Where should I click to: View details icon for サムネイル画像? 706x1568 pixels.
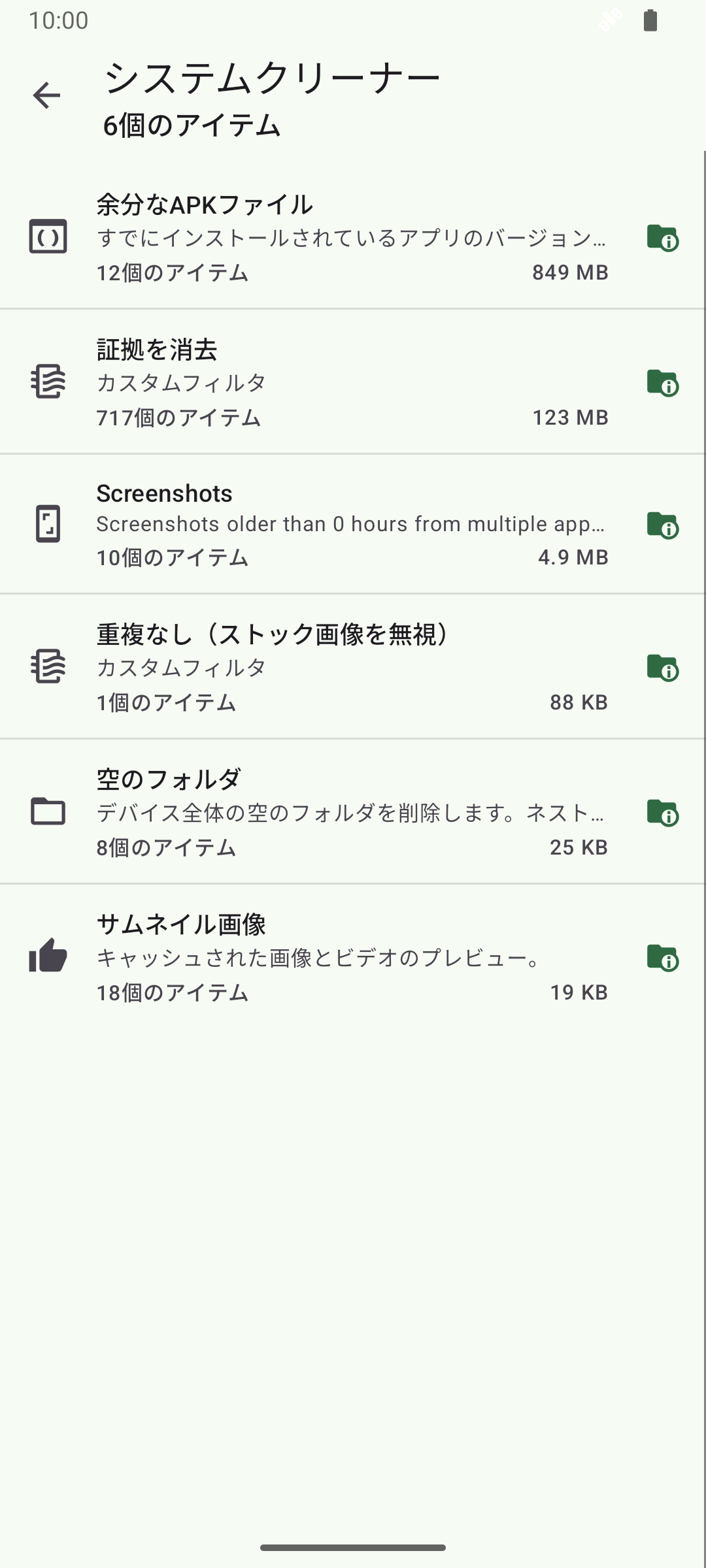662,958
